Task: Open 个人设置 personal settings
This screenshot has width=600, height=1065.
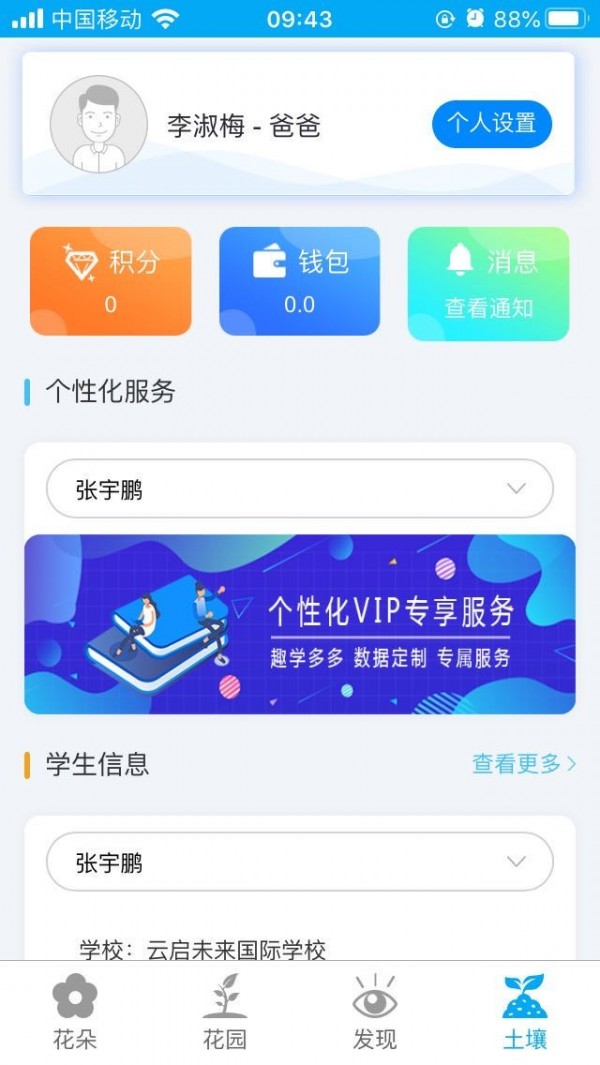Action: click(491, 124)
